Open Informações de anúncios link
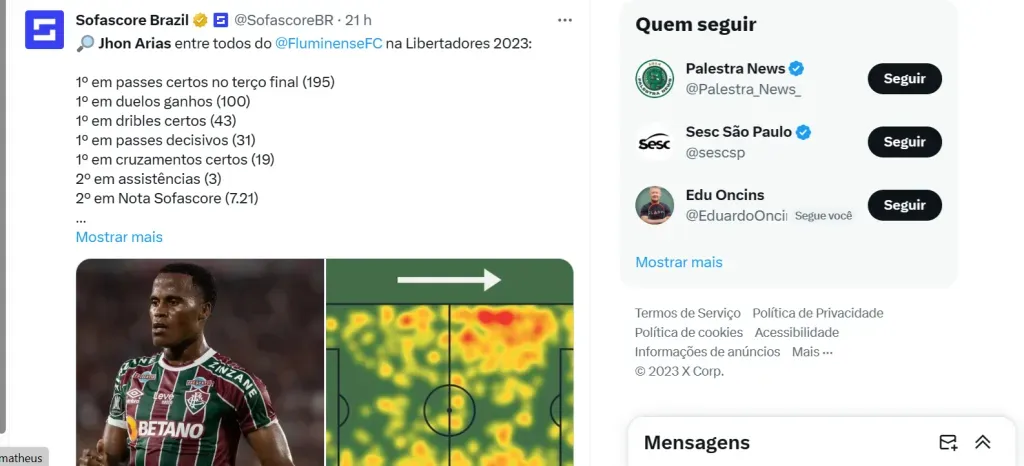Screen dimensions: 1024x466 coord(707,352)
